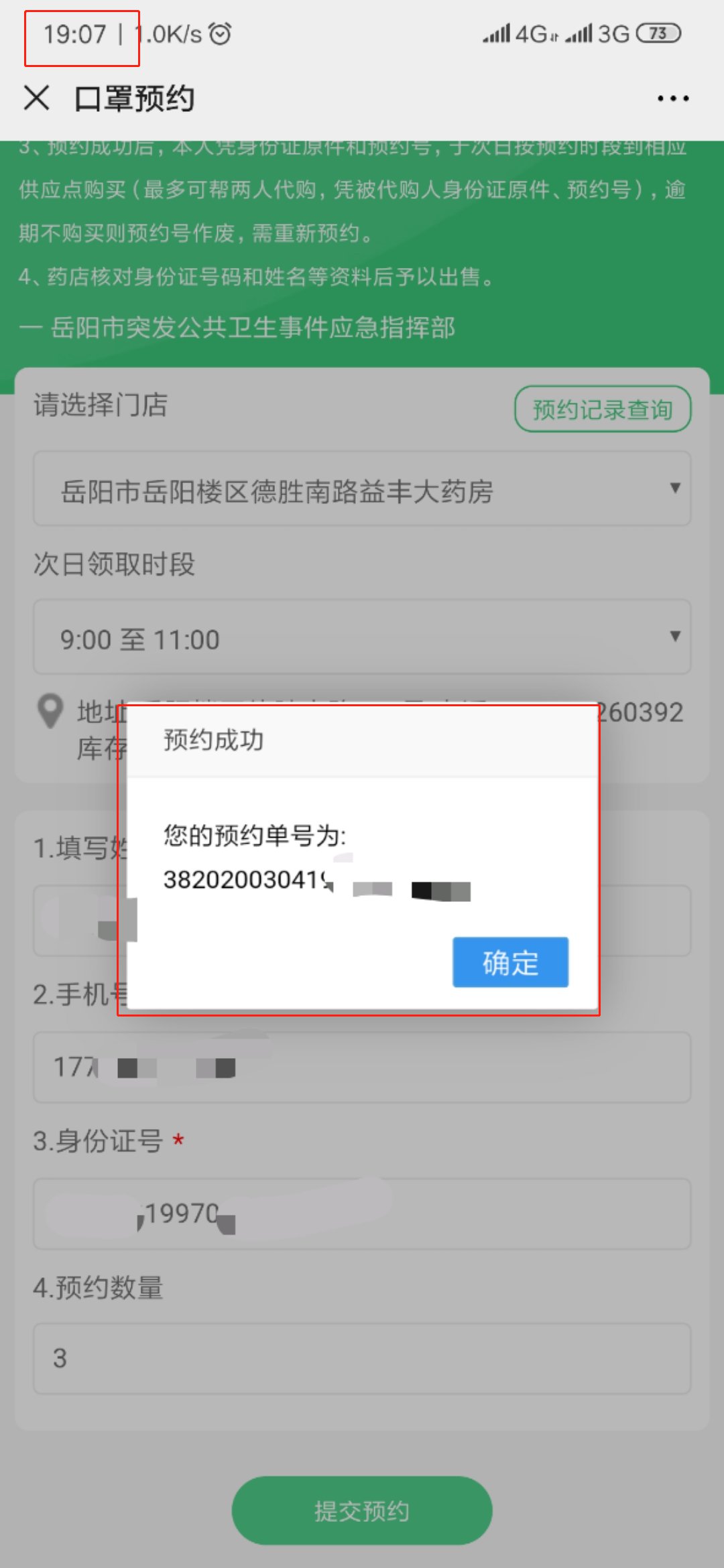Tap the 预约数量 quantity field
The width and height of the screenshot is (724, 1568).
(362, 1359)
